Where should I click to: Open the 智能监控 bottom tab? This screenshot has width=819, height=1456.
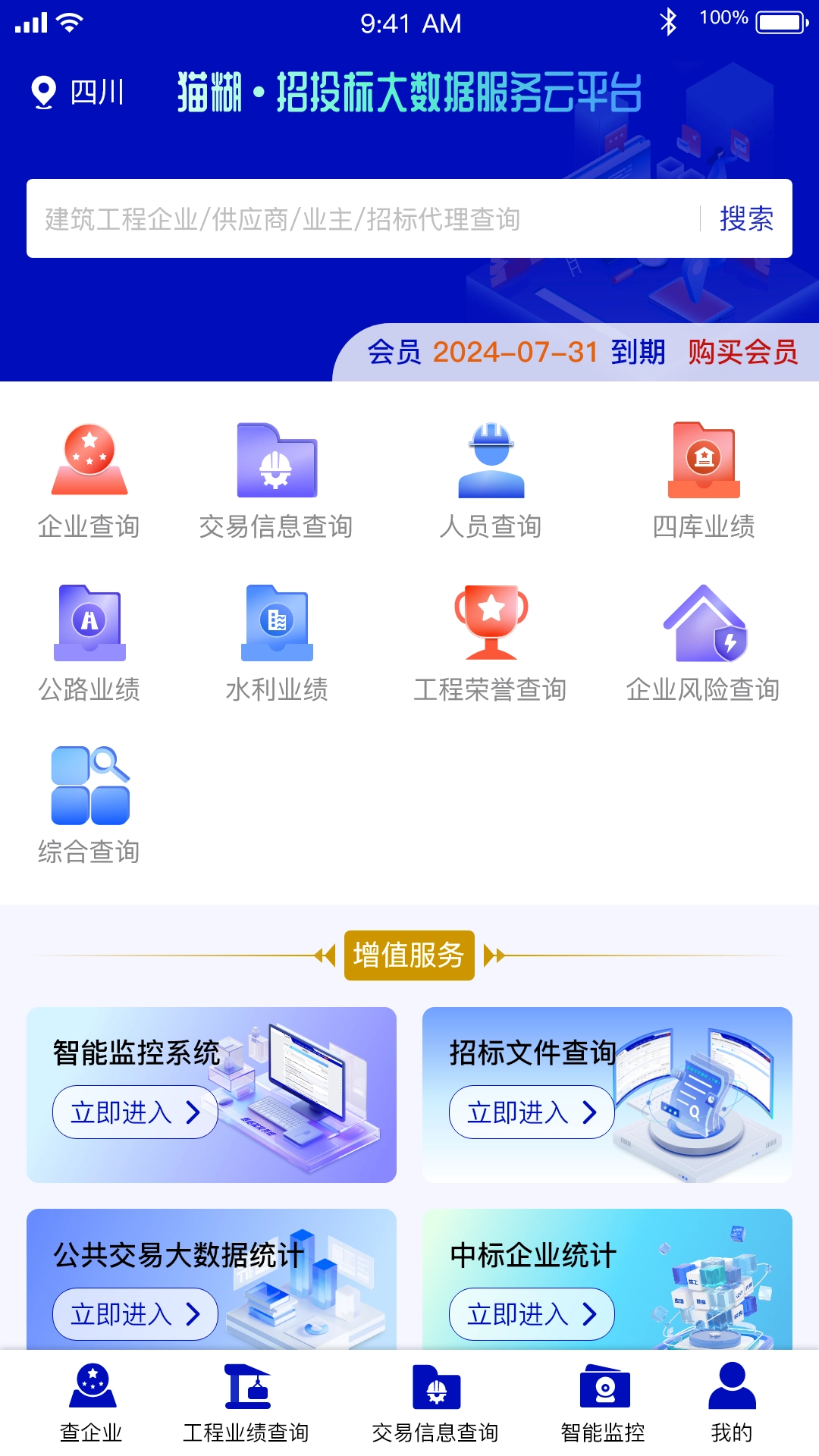603,1407
